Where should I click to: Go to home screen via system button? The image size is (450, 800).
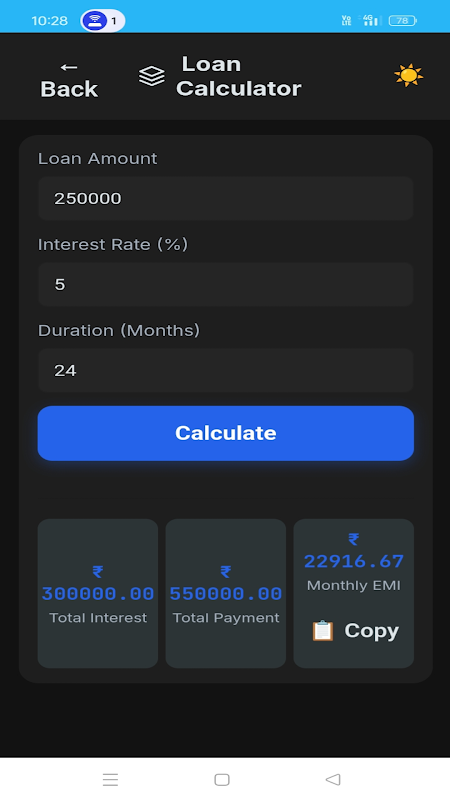[x=222, y=779]
